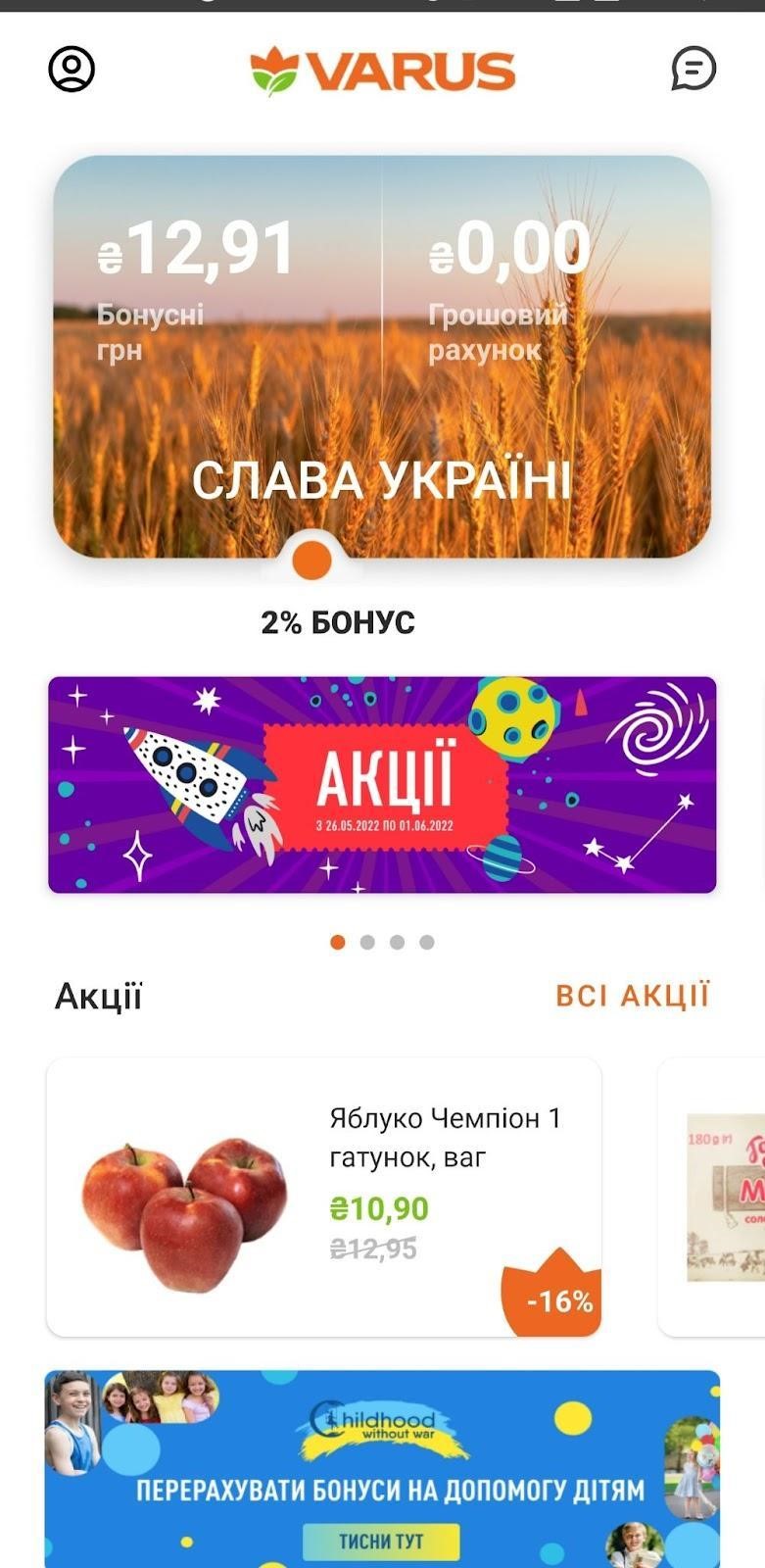The image size is (765, 1568).
Task: Open the Слава Україні bonus card
Action: tap(382, 358)
